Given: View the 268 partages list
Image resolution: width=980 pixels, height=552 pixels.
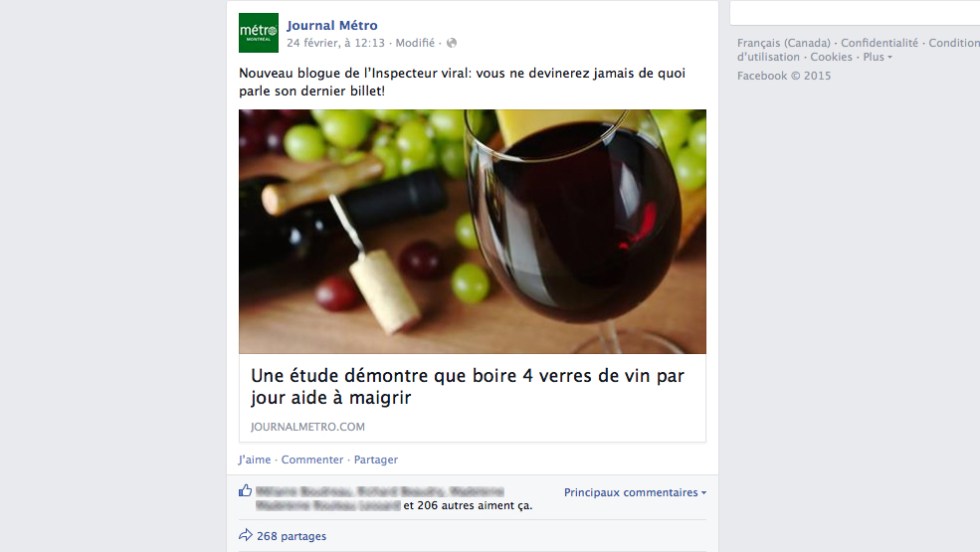Looking at the screenshot, I should click(291, 536).
